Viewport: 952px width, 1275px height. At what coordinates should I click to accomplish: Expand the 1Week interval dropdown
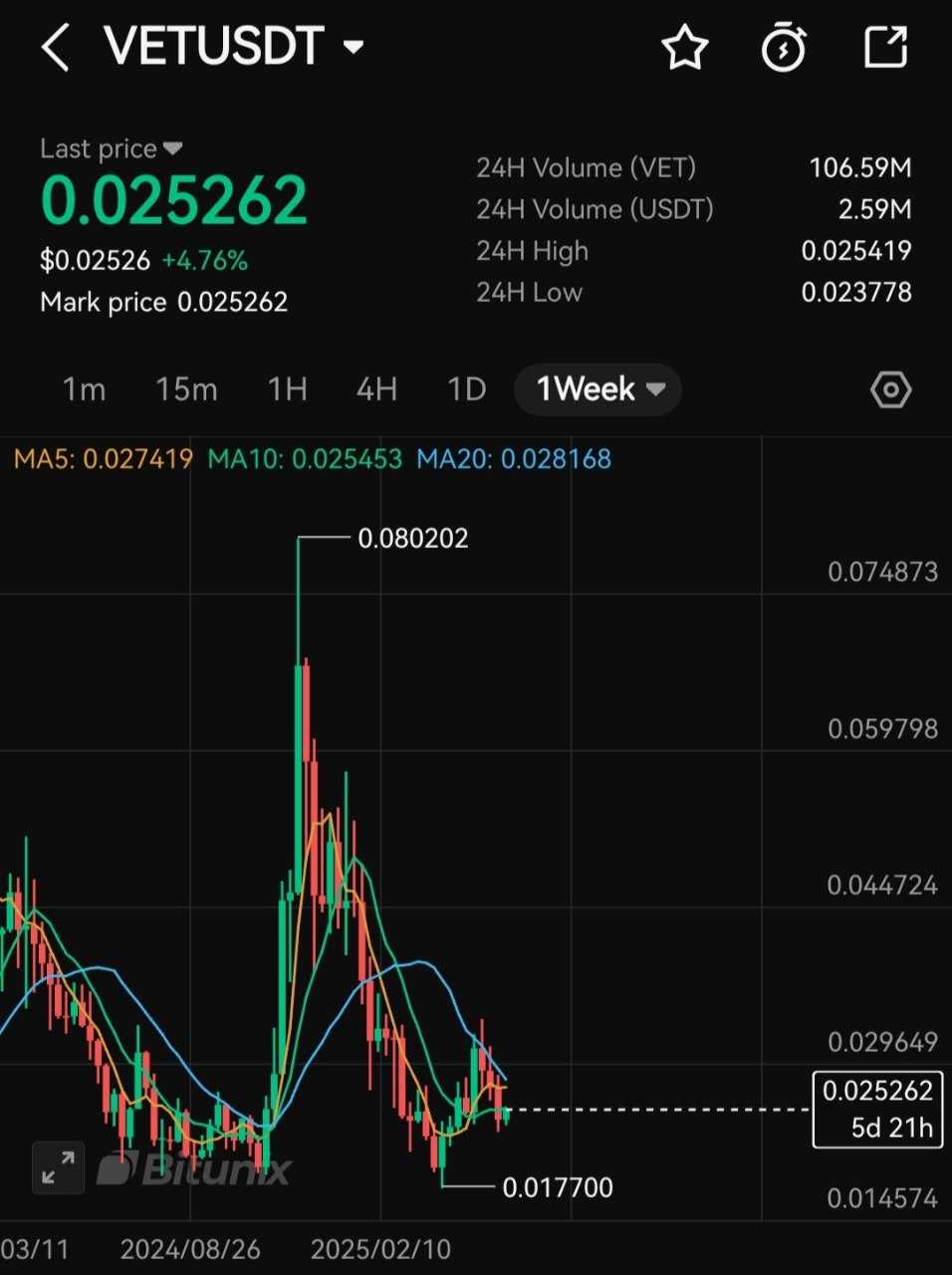(x=598, y=388)
